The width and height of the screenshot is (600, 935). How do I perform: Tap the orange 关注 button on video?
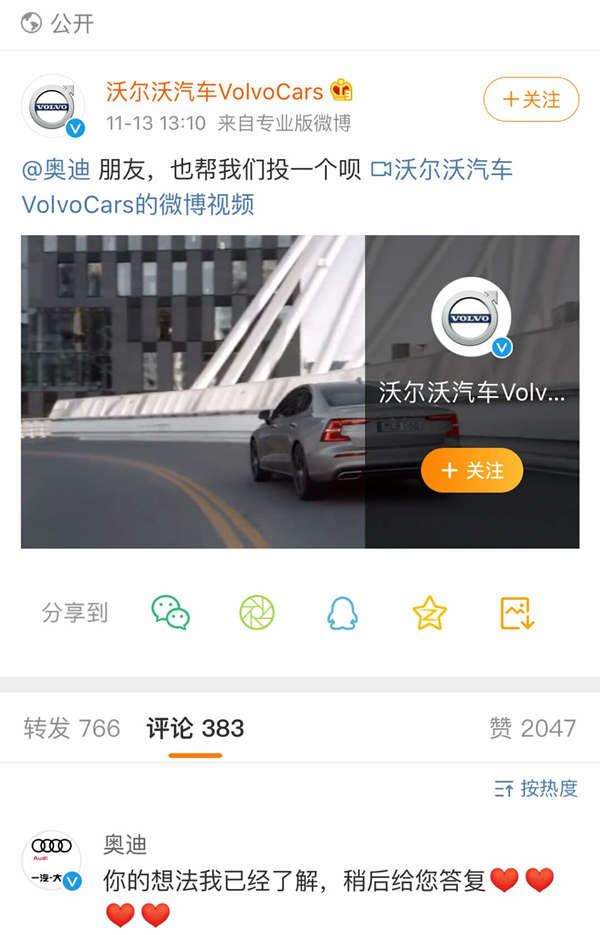[x=472, y=470]
